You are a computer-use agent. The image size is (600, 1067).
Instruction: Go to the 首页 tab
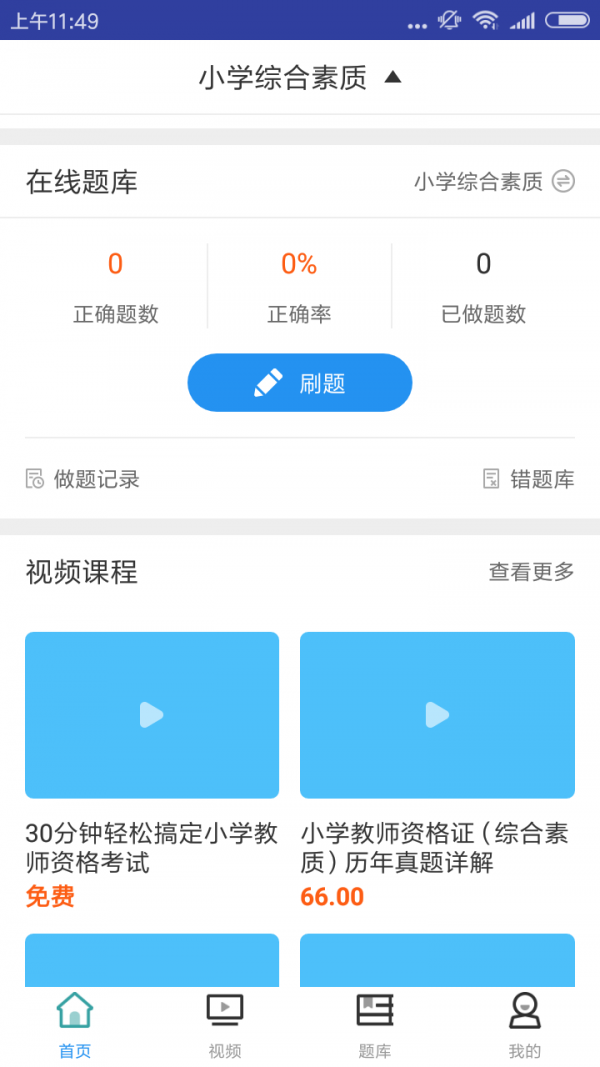coord(75,1025)
